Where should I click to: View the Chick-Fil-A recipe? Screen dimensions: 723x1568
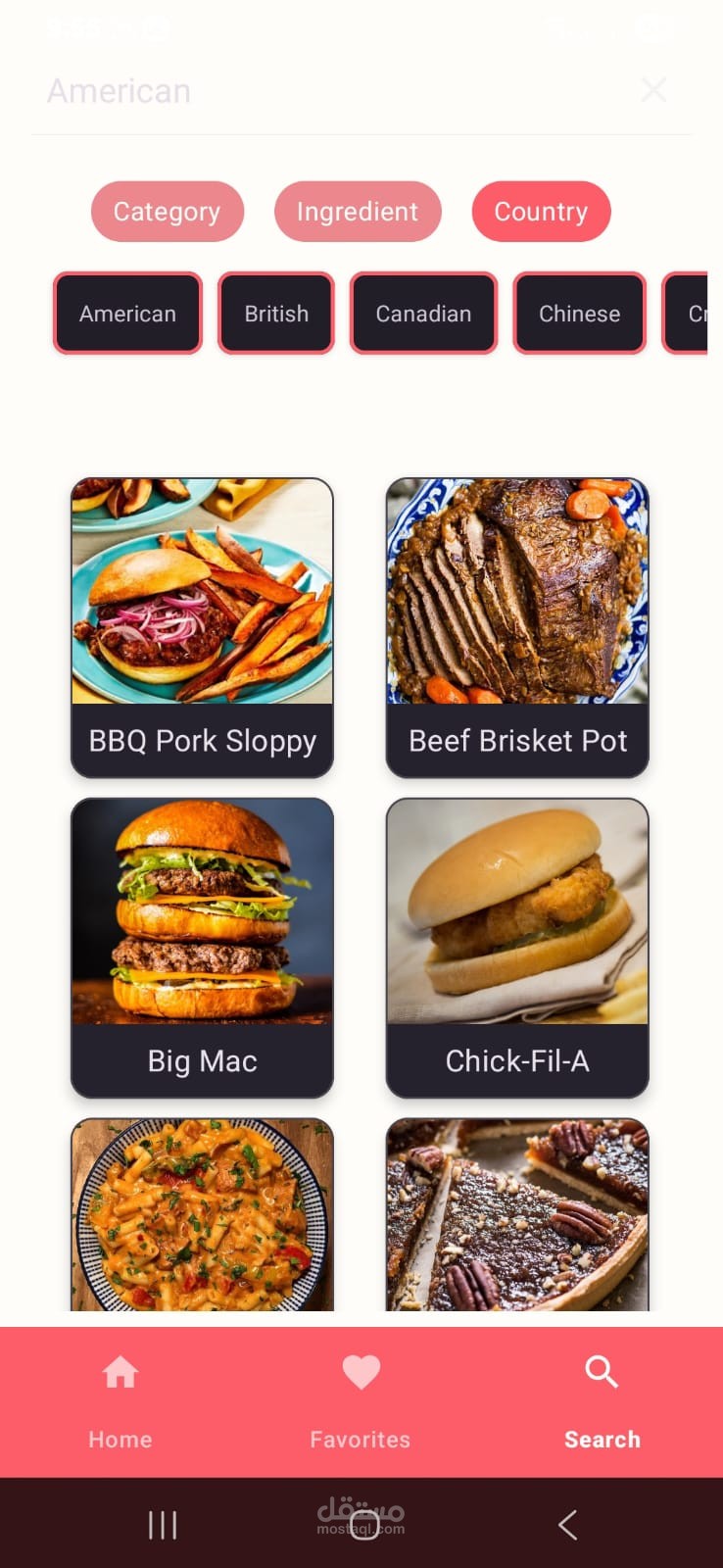coord(517,947)
